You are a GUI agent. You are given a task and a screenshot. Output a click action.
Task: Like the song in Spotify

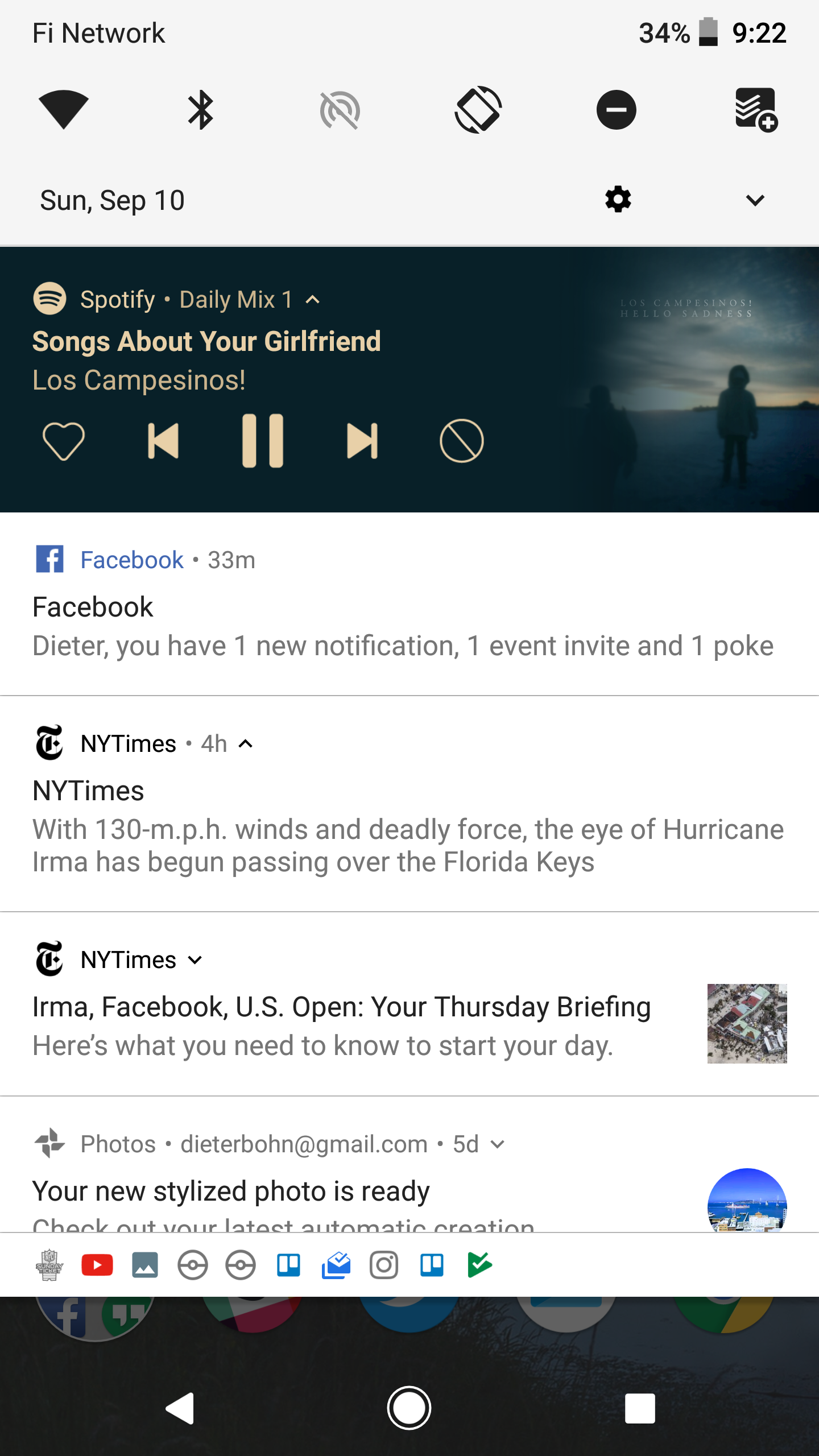64,441
